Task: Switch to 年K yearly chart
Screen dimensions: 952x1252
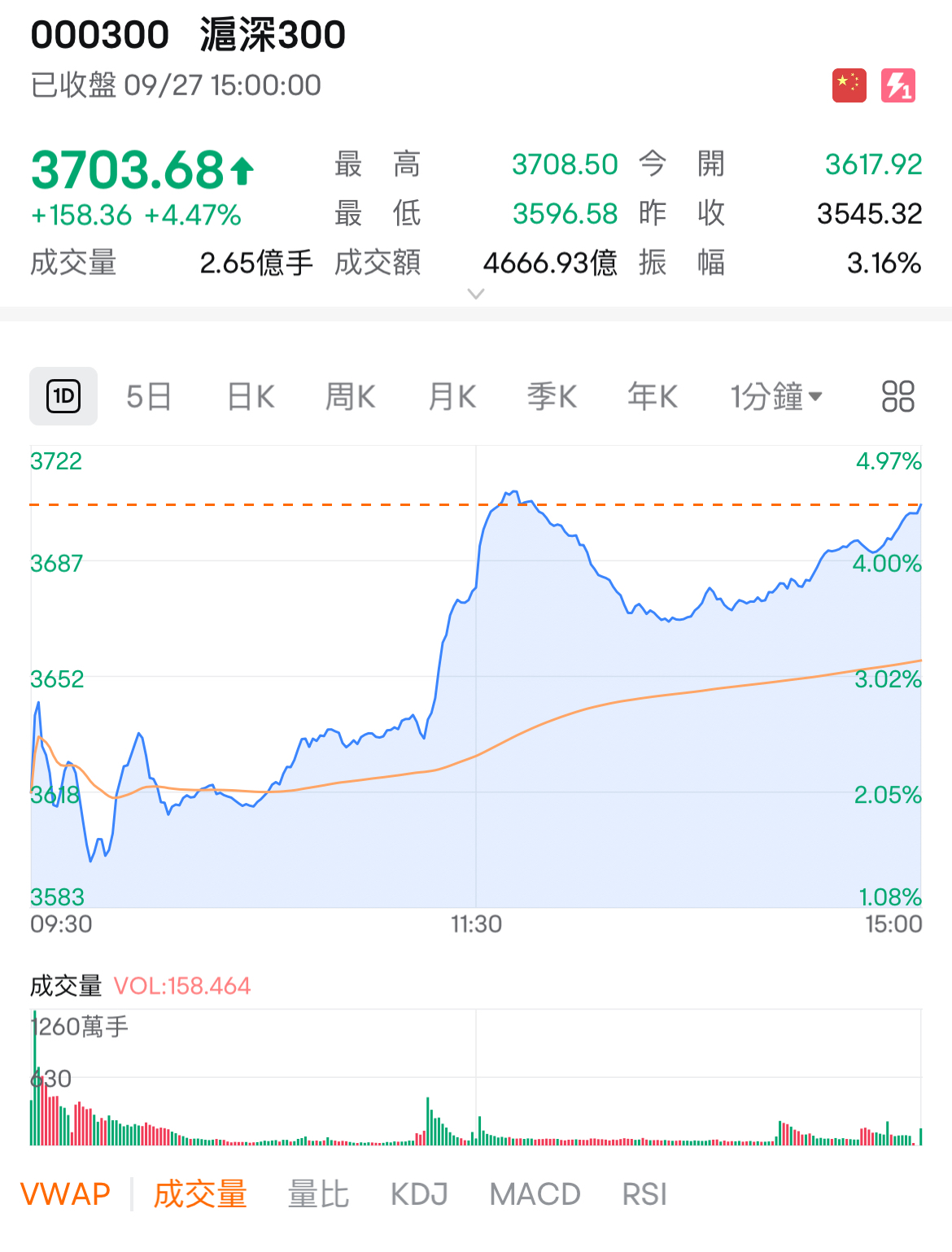Action: [652, 397]
